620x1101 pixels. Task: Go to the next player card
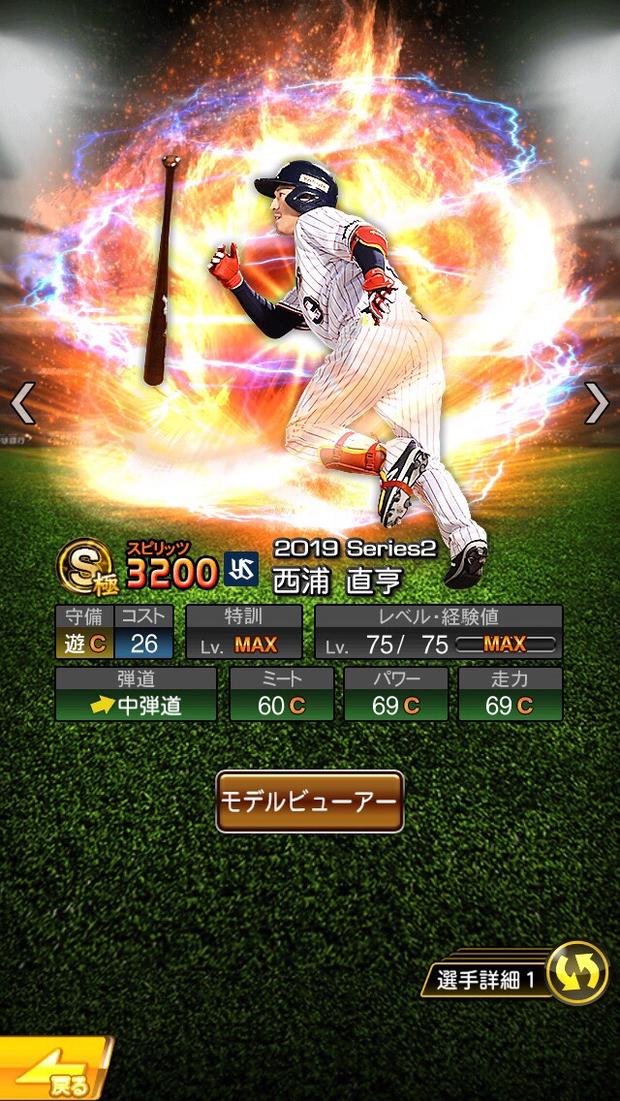(x=596, y=402)
